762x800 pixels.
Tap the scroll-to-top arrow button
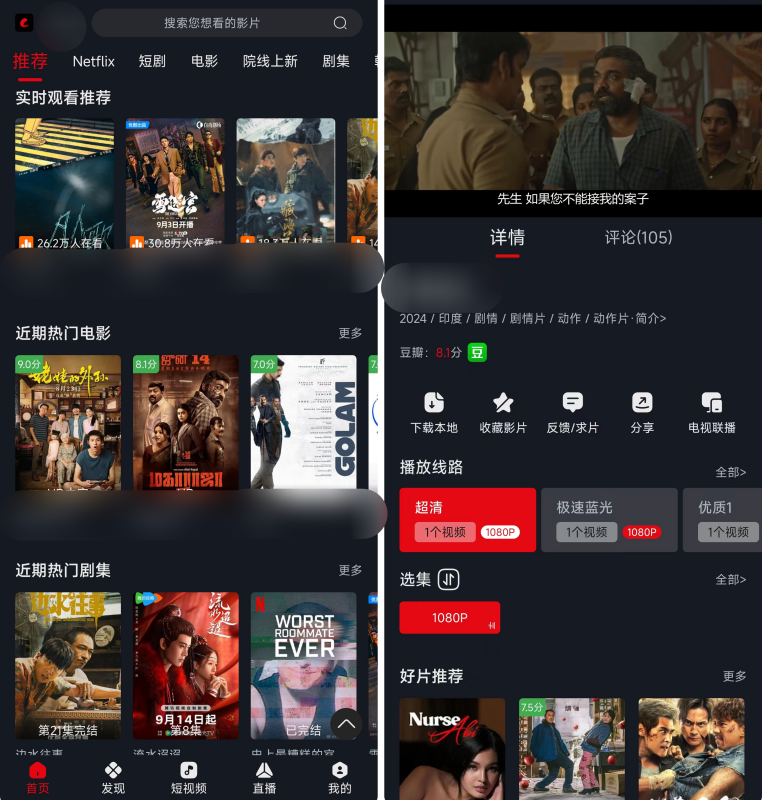point(346,723)
